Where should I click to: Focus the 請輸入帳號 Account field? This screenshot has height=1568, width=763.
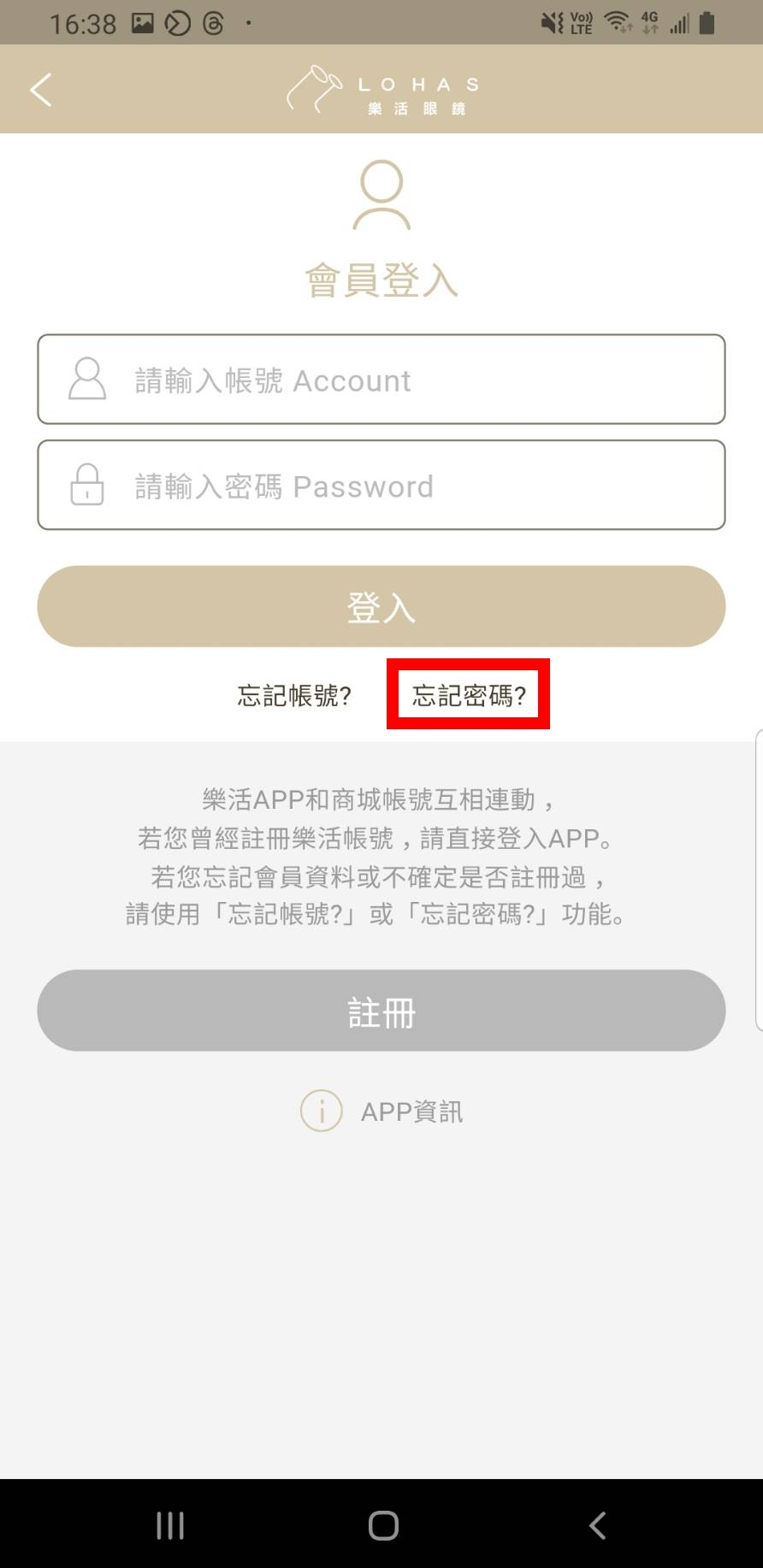381,380
